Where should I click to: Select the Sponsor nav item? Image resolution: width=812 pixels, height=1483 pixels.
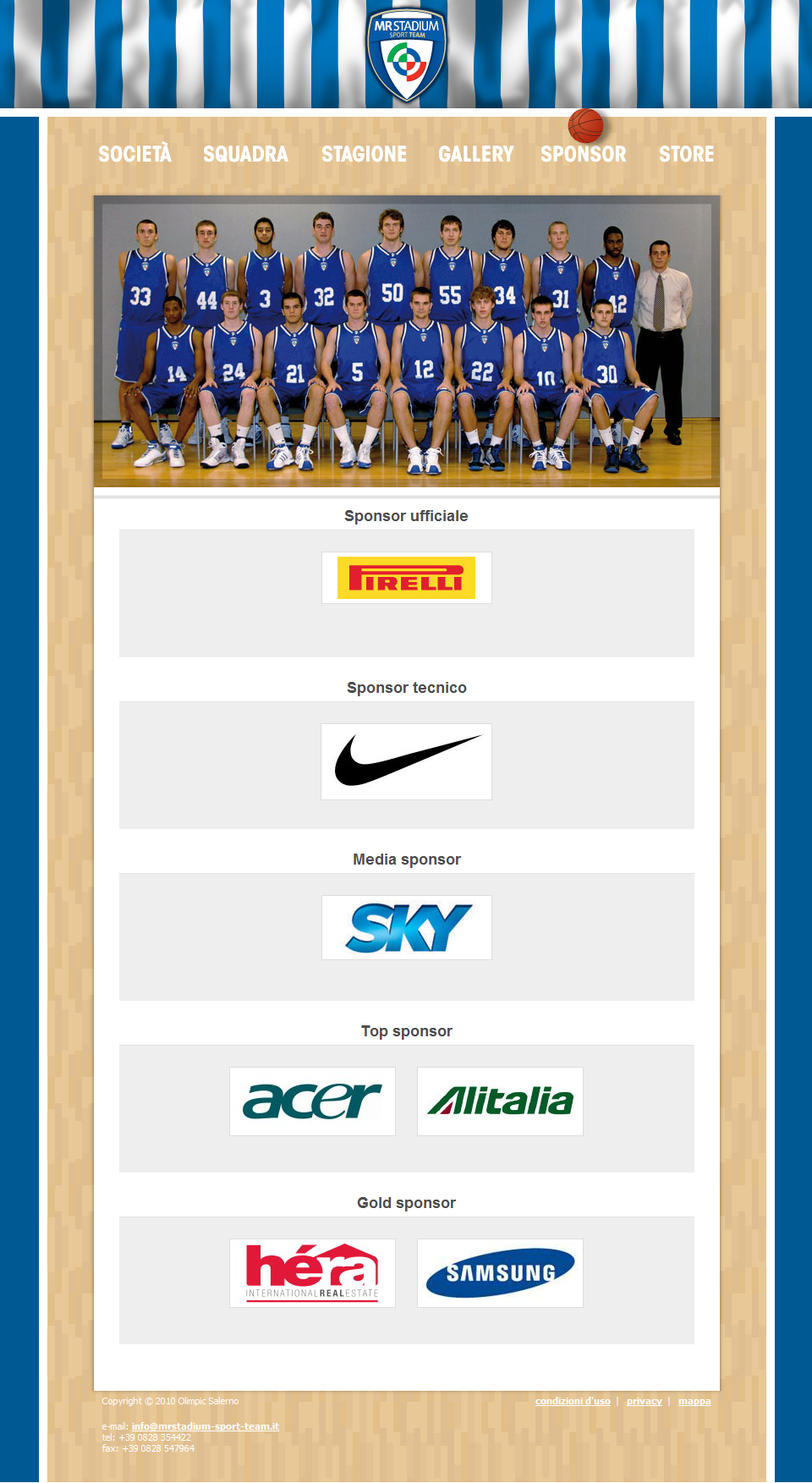[584, 154]
